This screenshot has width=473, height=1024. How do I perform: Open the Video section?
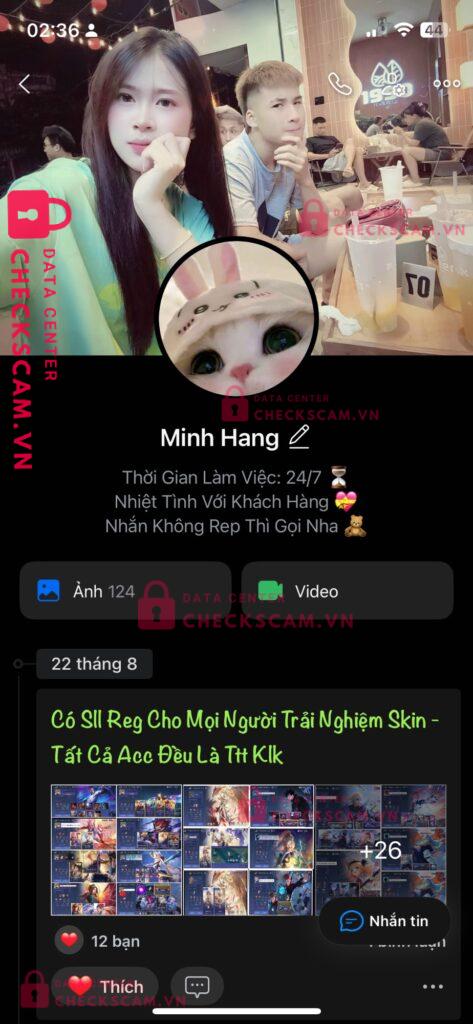(348, 590)
